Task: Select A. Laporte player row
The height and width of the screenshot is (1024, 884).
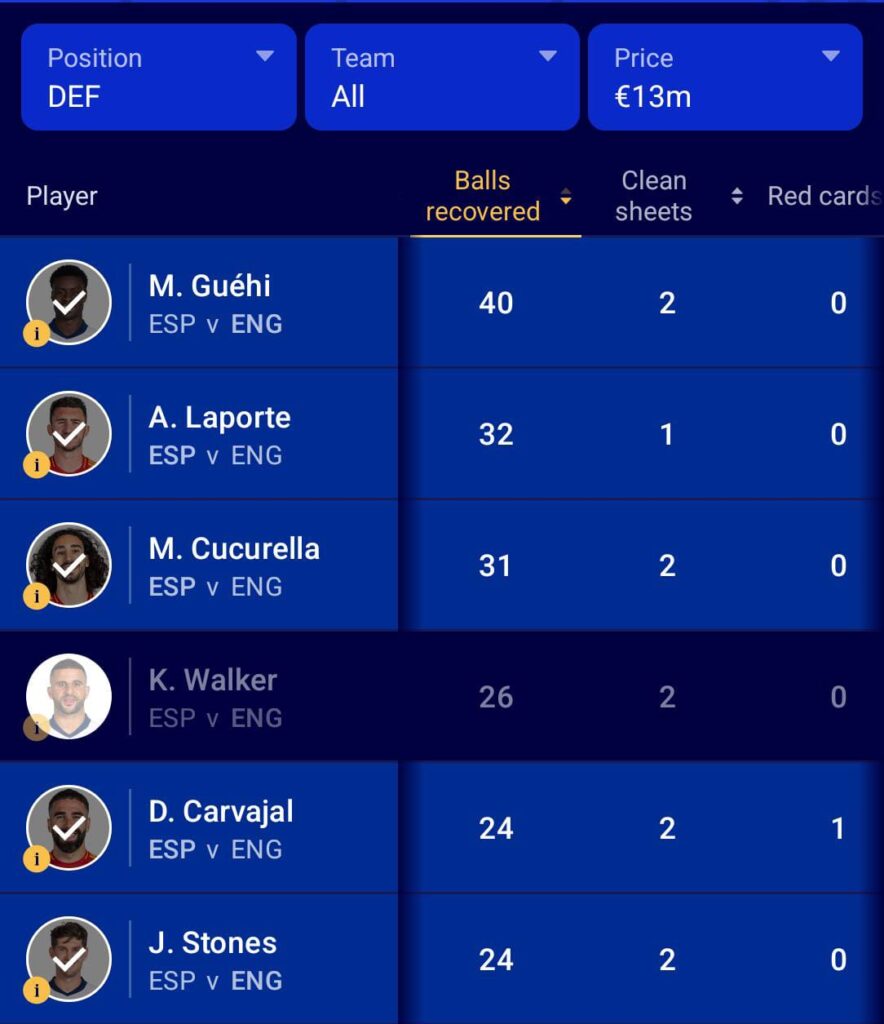Action: tap(220, 434)
